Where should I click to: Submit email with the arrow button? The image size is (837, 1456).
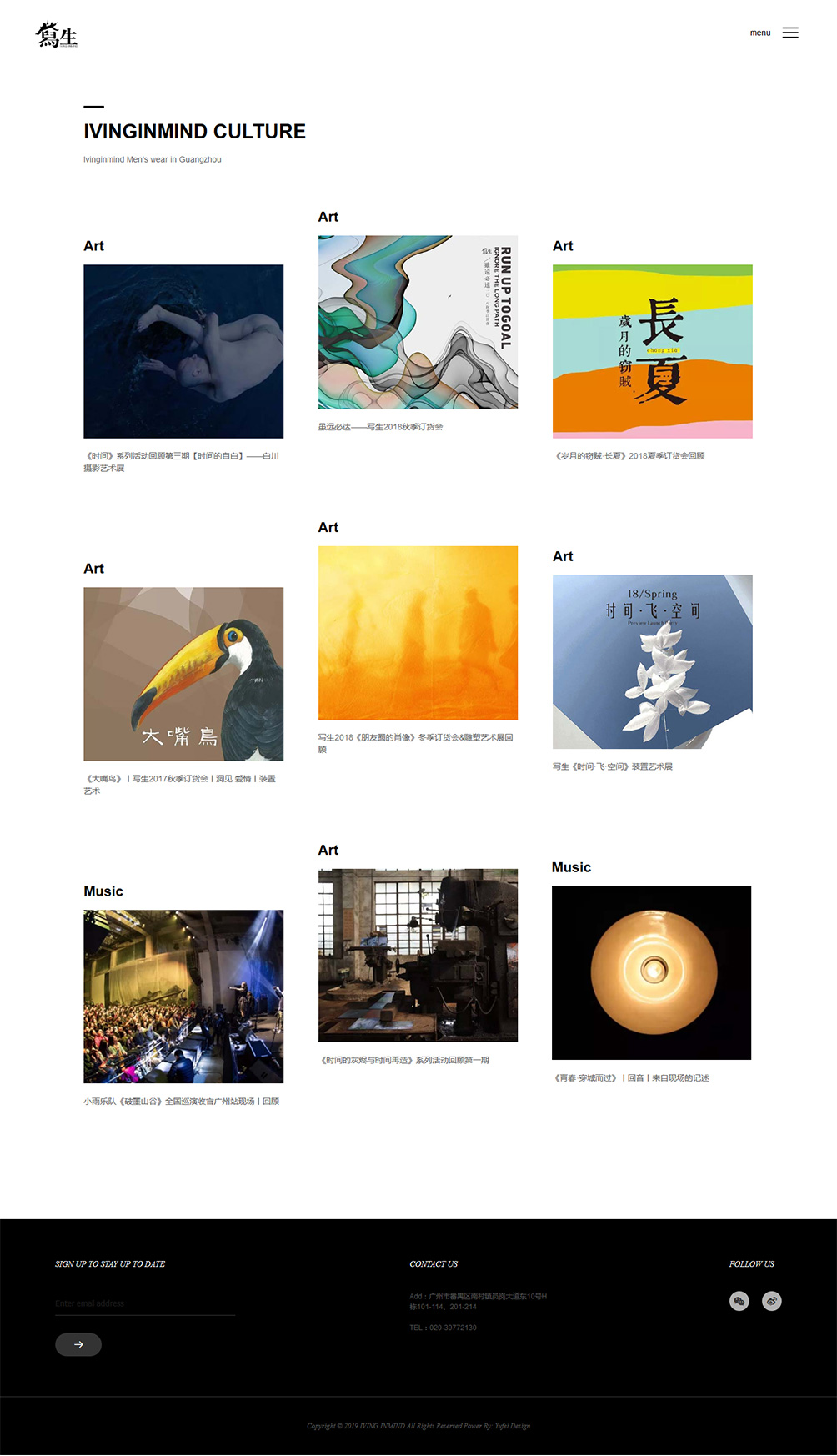[x=78, y=1344]
